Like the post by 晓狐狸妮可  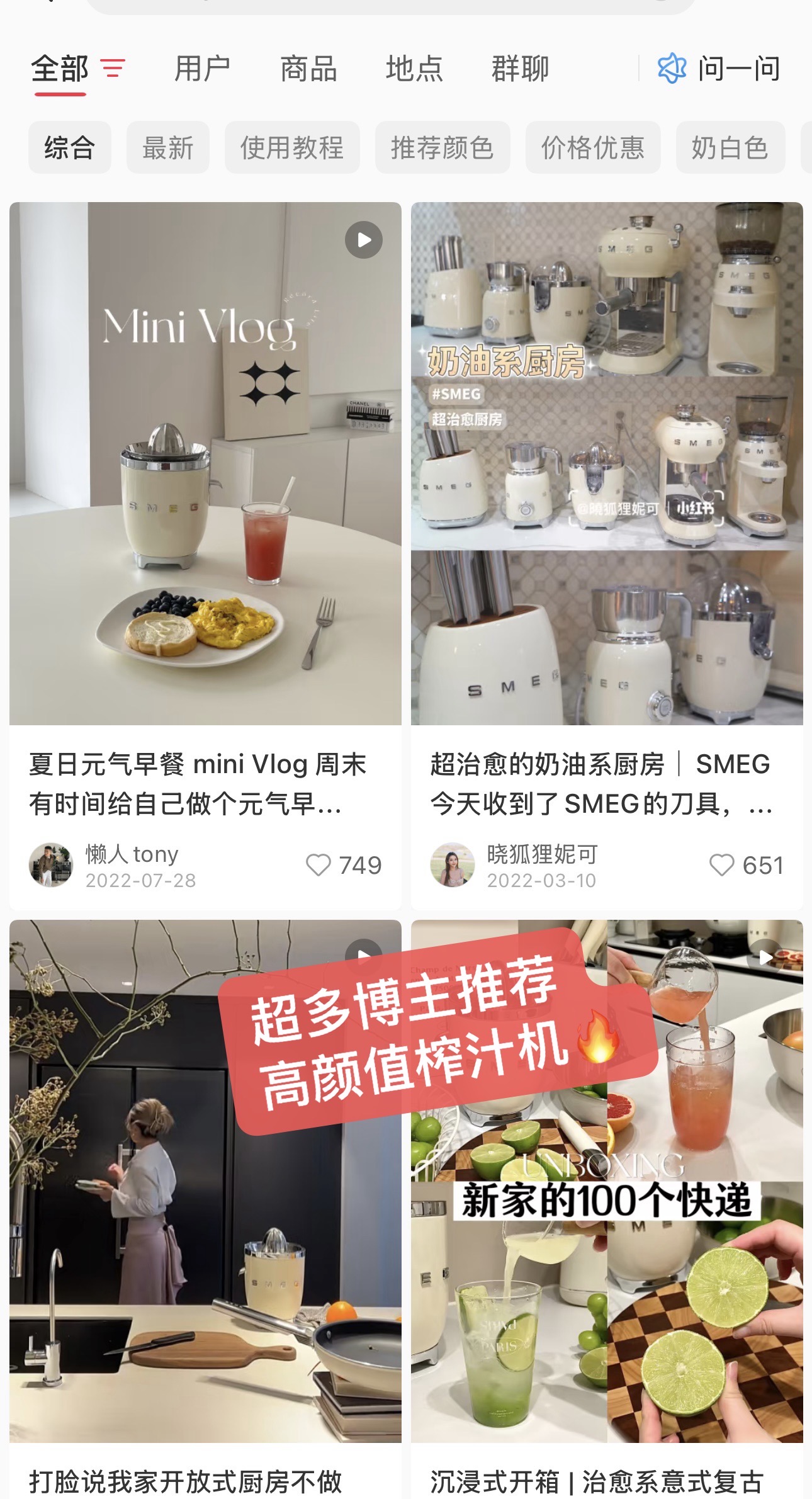[x=722, y=865]
